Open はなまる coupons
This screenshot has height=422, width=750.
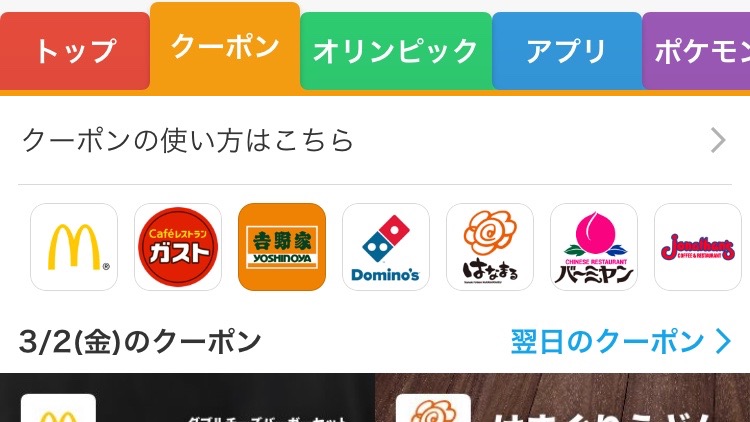click(x=490, y=247)
